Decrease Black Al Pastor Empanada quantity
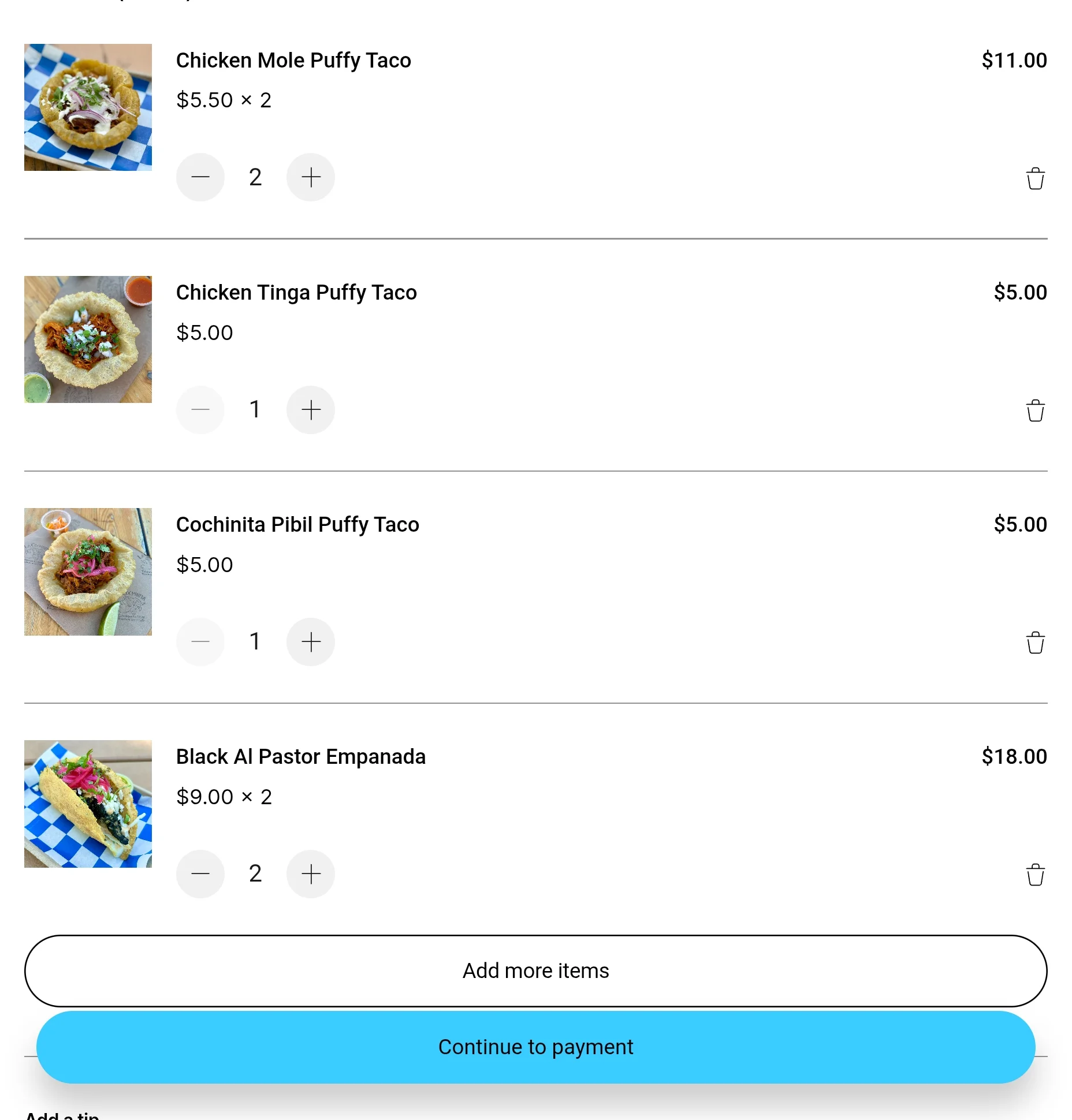The width and height of the screenshot is (1072, 1120). coord(200,874)
